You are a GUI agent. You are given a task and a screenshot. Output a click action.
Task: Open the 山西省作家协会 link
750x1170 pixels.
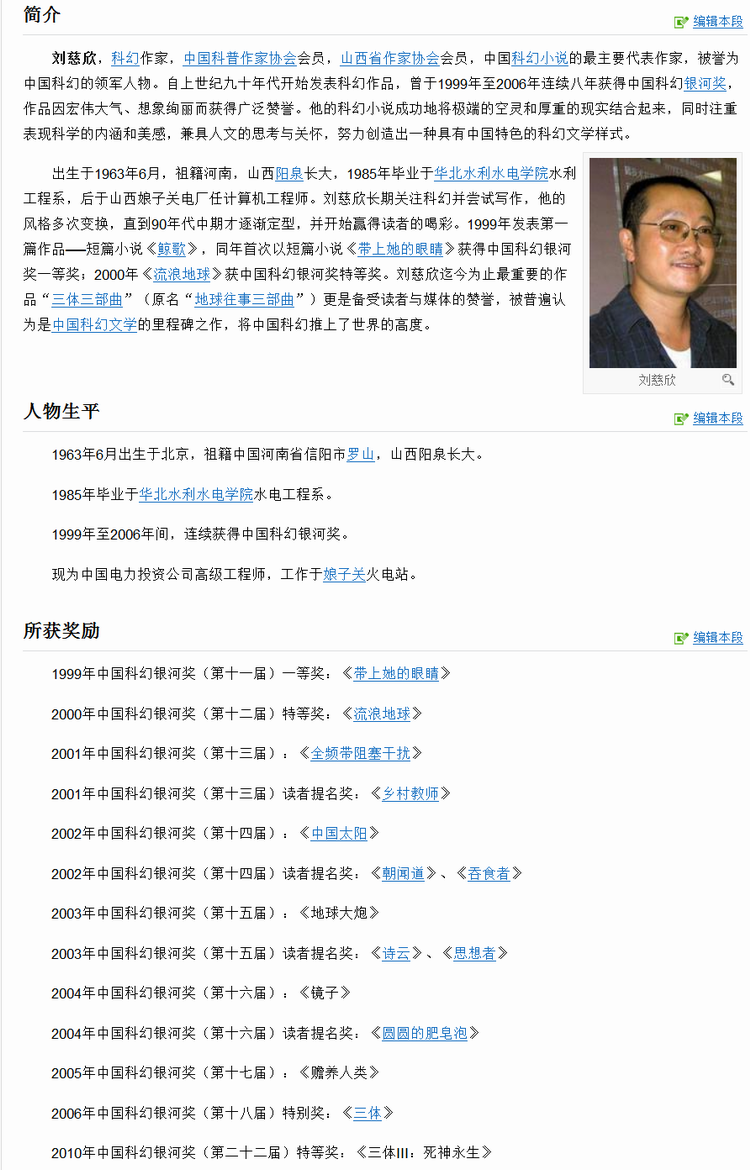(389, 58)
